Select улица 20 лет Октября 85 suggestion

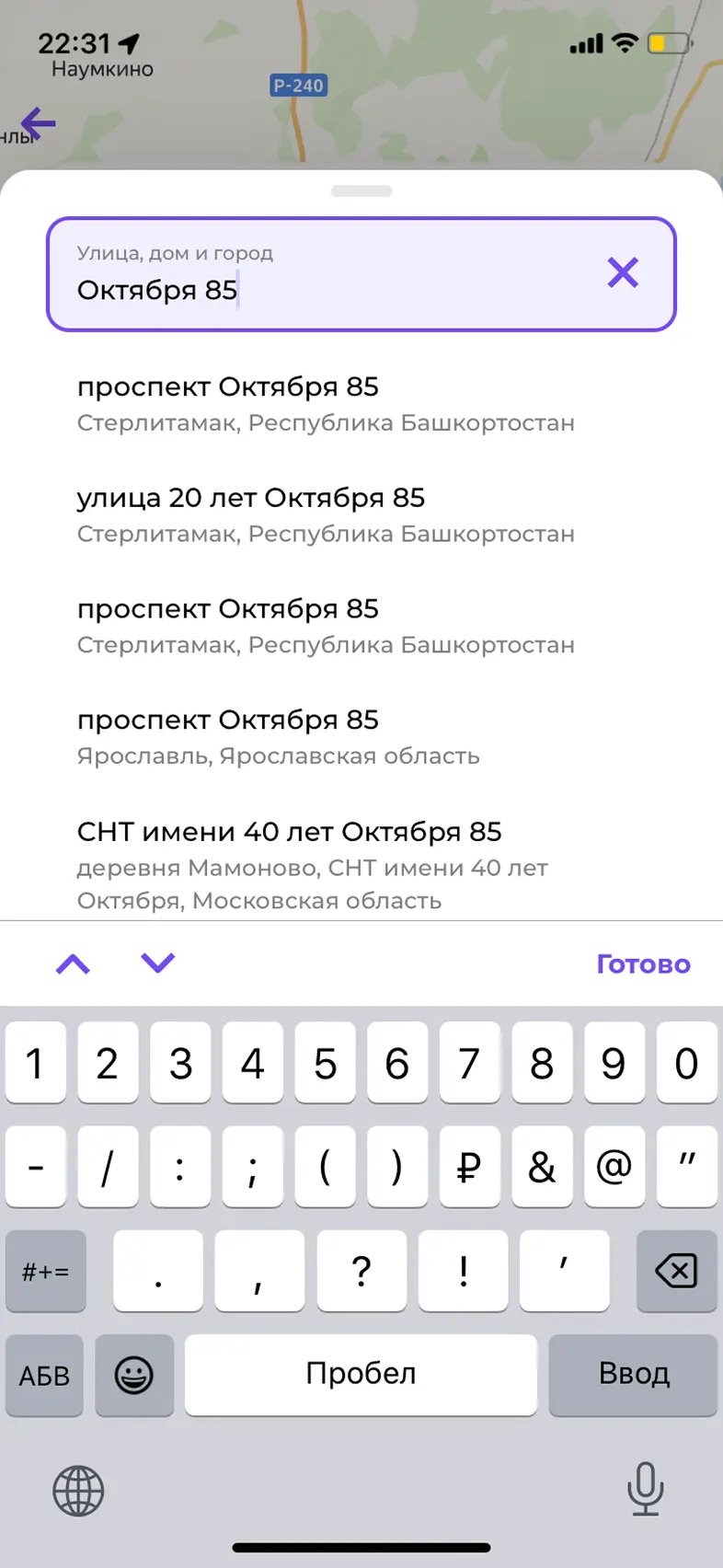point(326,514)
